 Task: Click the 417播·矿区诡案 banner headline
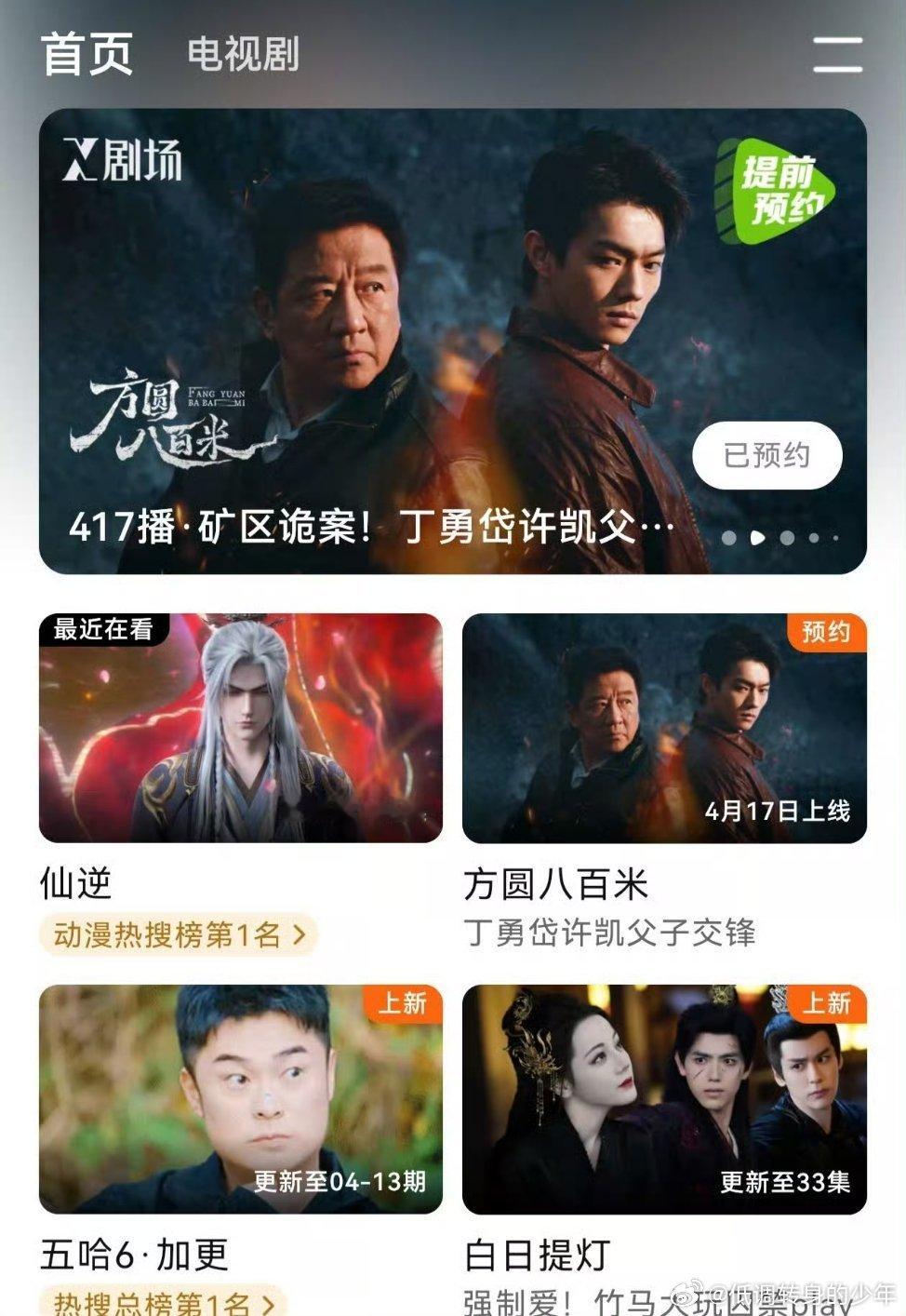click(367, 527)
